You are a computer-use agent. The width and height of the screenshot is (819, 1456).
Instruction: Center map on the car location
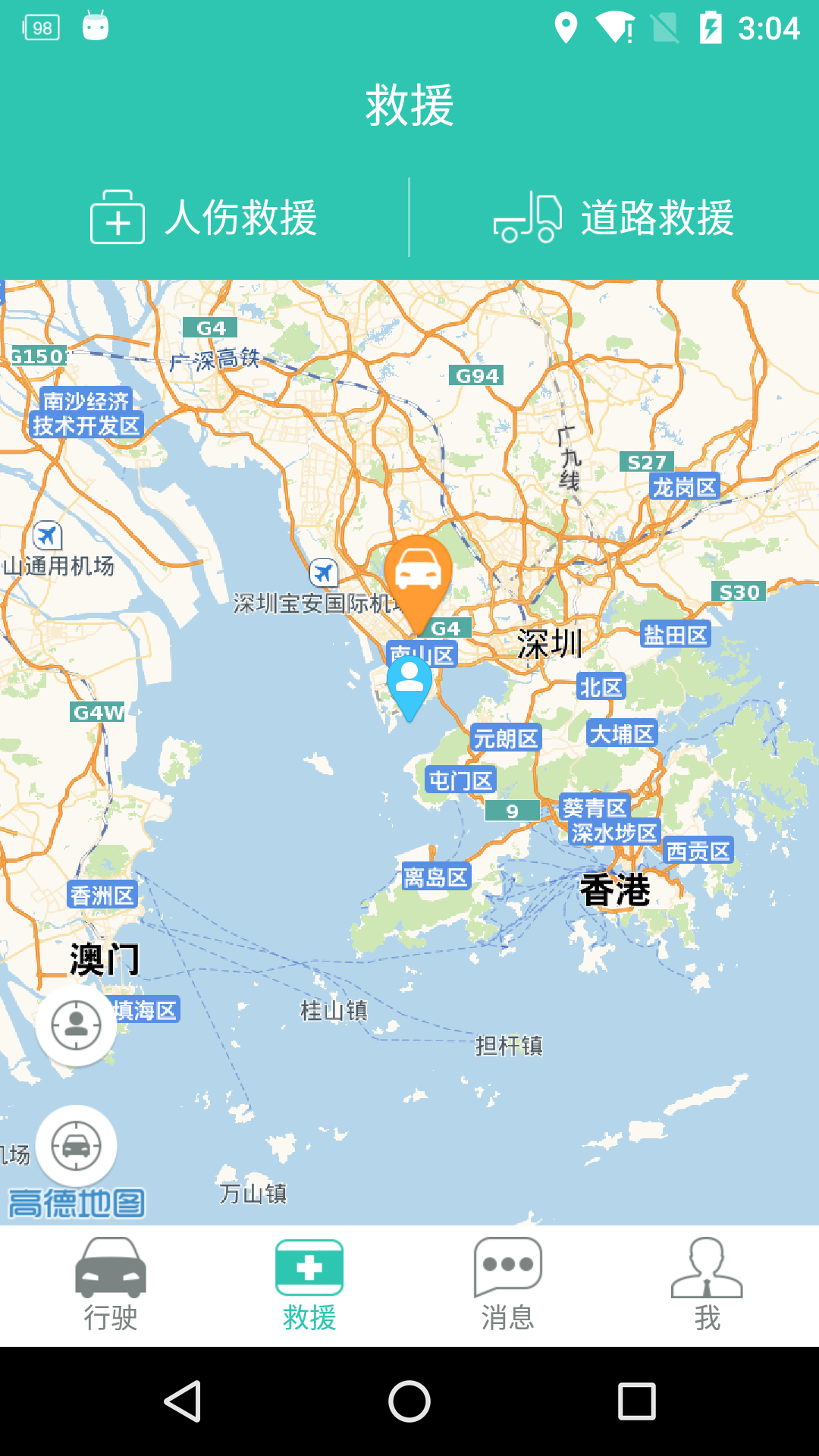pyautogui.click(x=76, y=1145)
